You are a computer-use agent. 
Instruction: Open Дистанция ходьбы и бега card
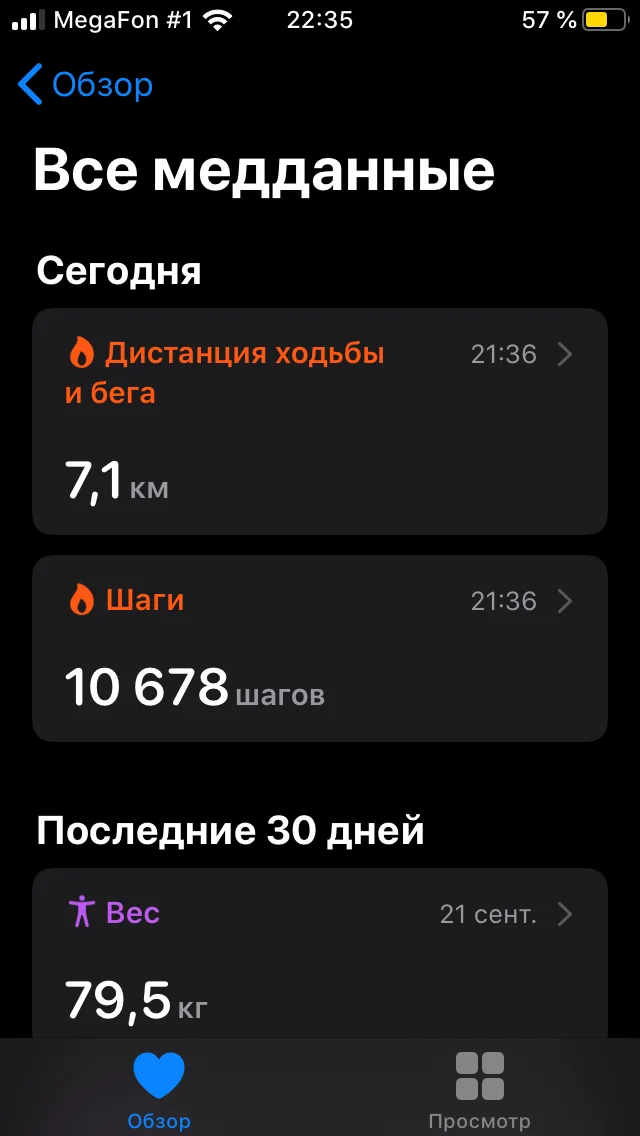[320, 421]
